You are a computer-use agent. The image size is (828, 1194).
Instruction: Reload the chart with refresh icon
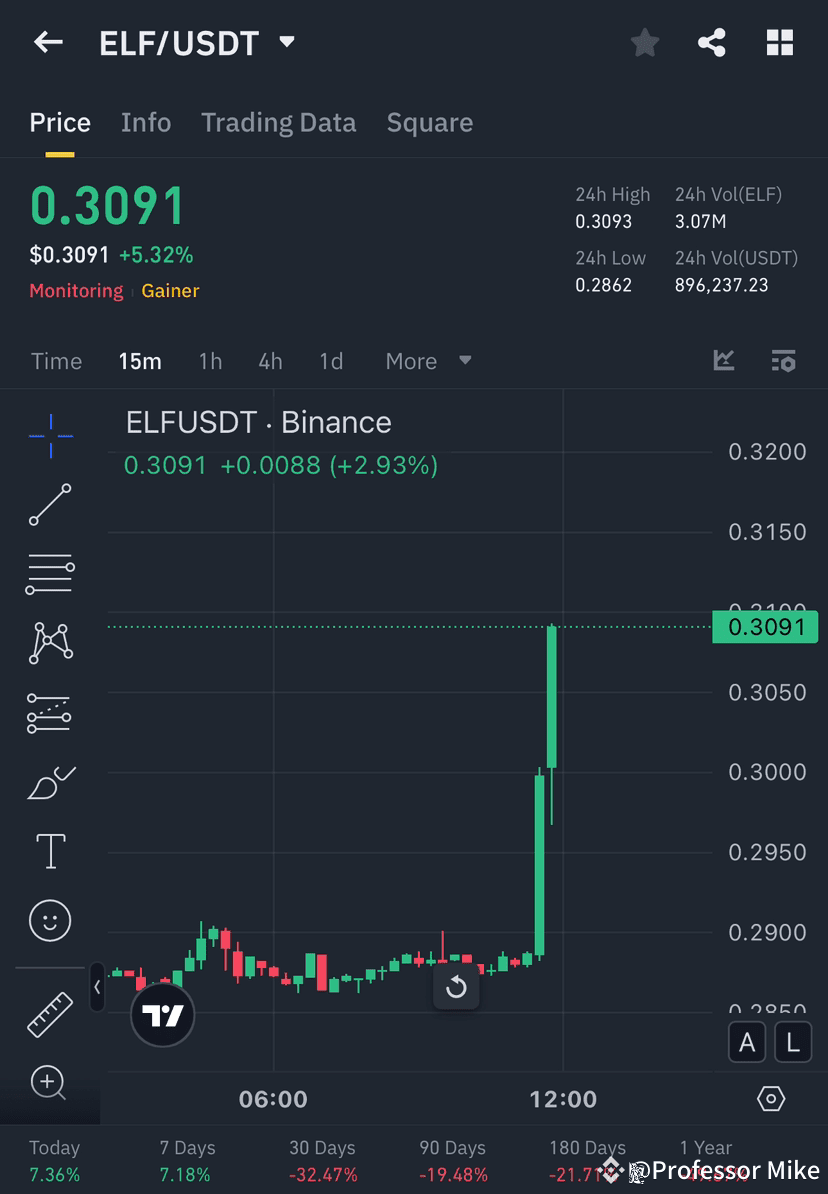(x=456, y=988)
